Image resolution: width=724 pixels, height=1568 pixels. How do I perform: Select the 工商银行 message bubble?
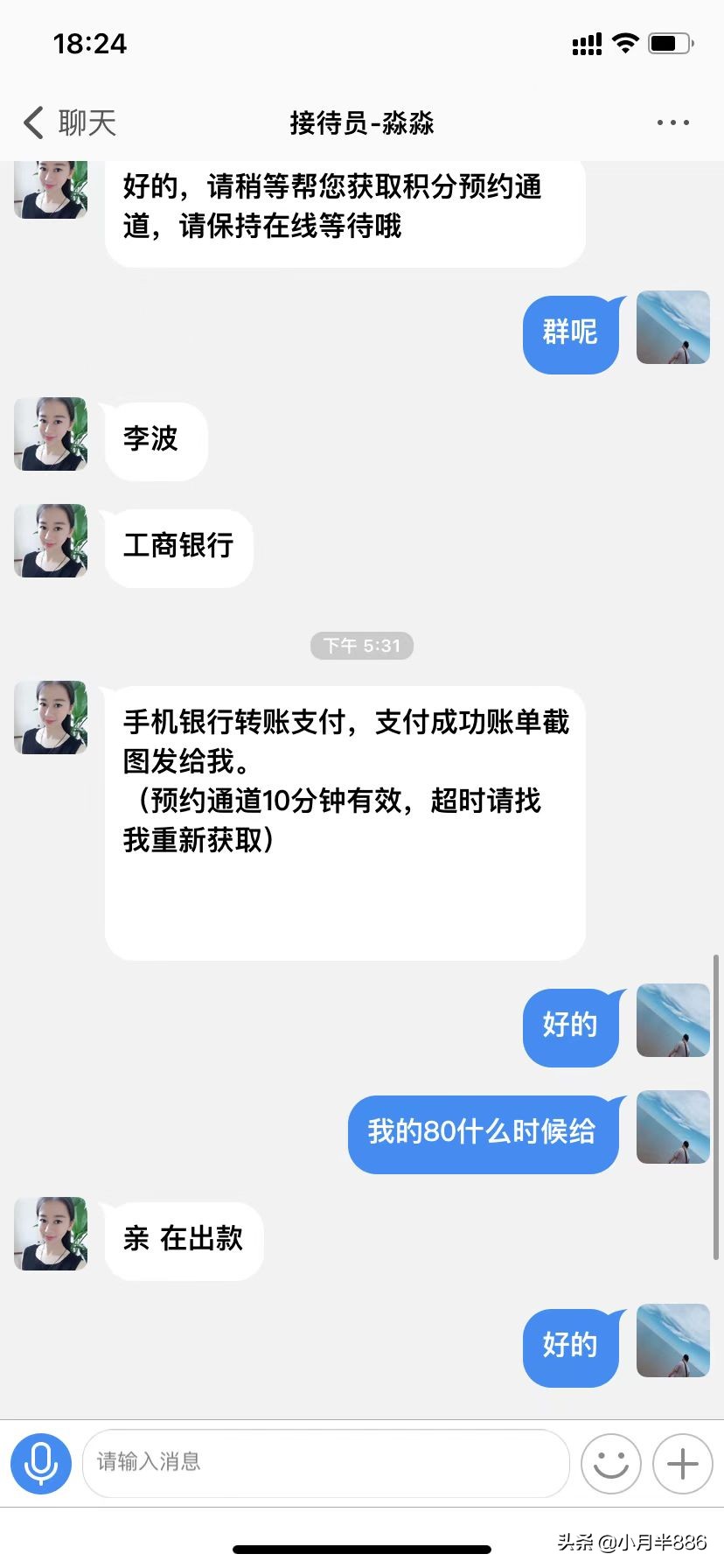[178, 546]
